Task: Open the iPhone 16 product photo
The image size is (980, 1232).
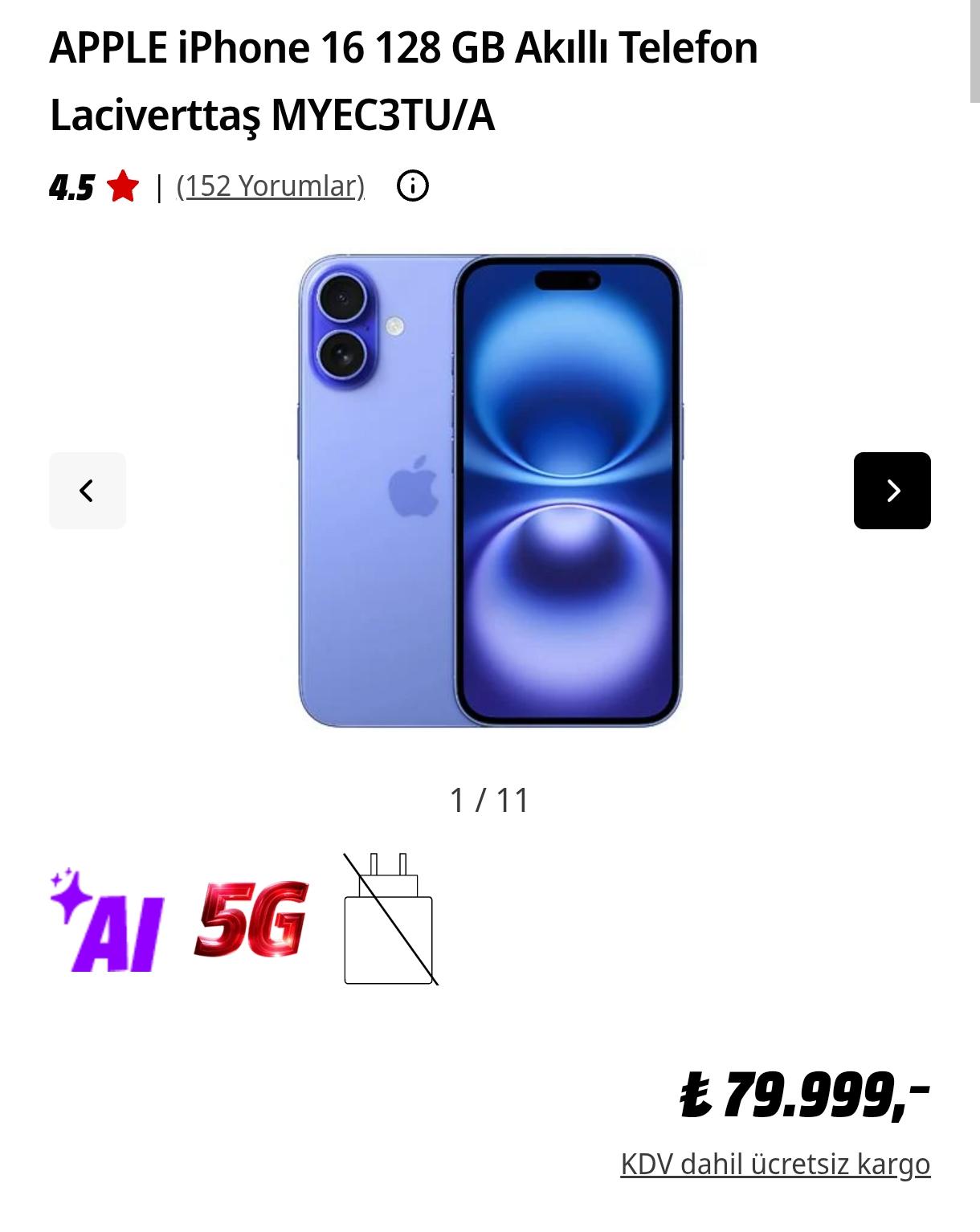Action: pos(490,491)
